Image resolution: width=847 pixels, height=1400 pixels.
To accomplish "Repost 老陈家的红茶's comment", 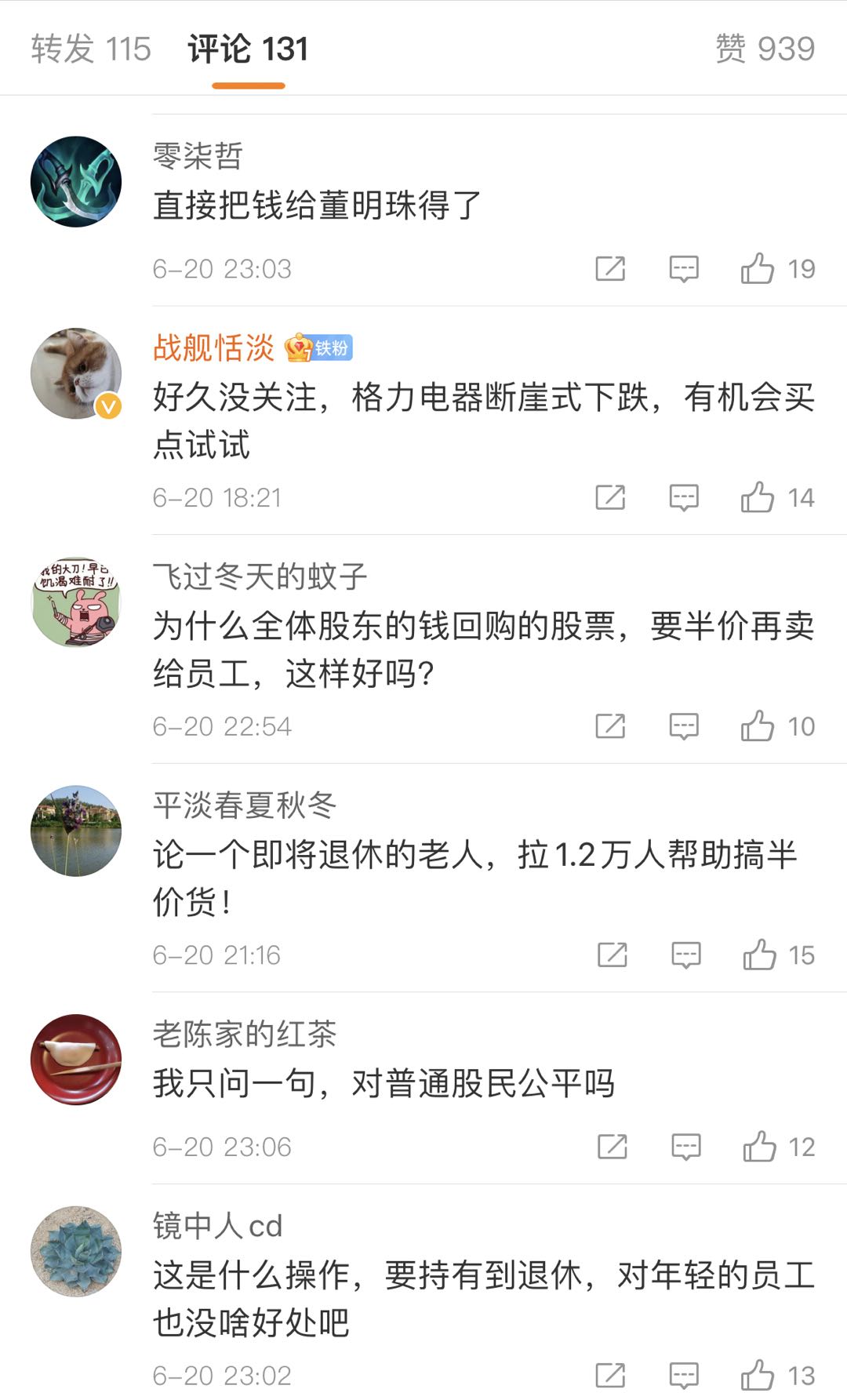I will (x=613, y=1147).
